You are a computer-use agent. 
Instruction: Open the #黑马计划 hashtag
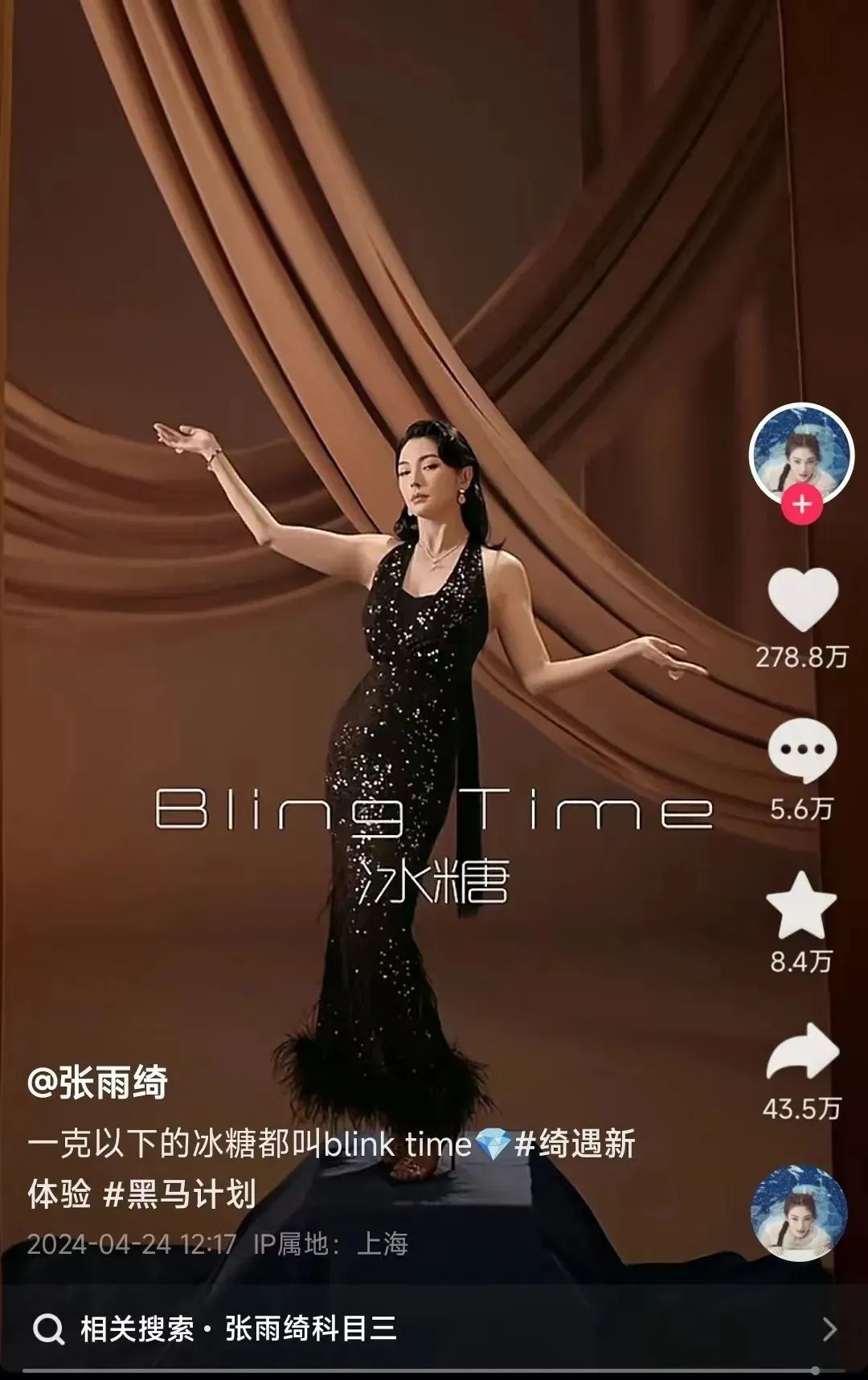[x=180, y=1194]
